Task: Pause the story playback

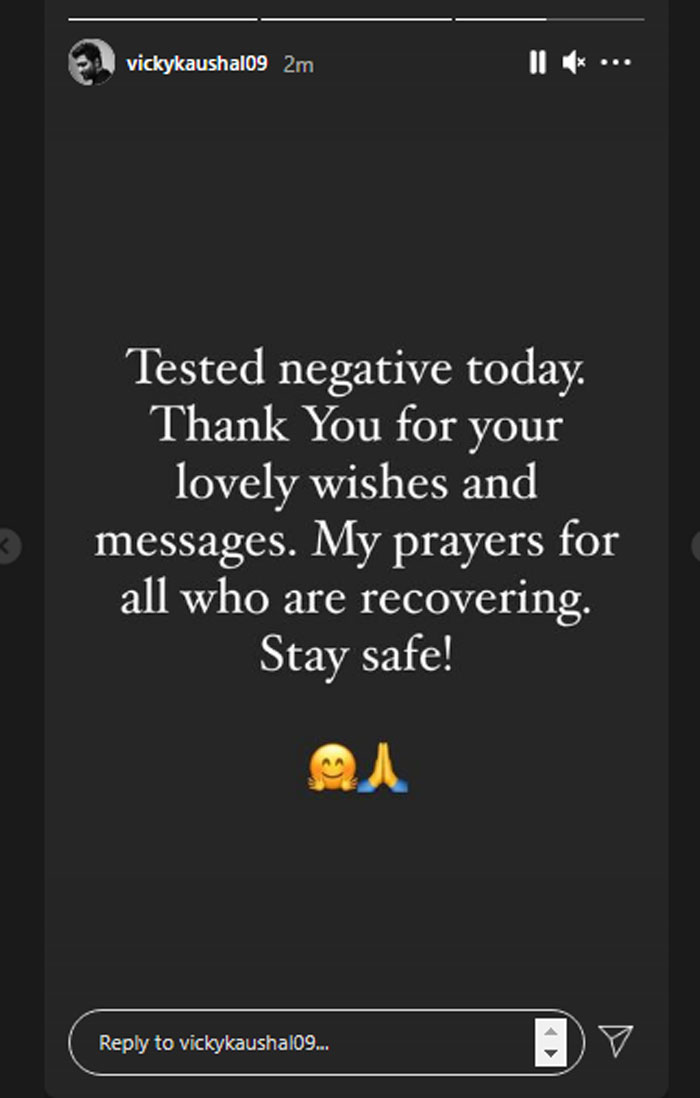Action: point(538,63)
